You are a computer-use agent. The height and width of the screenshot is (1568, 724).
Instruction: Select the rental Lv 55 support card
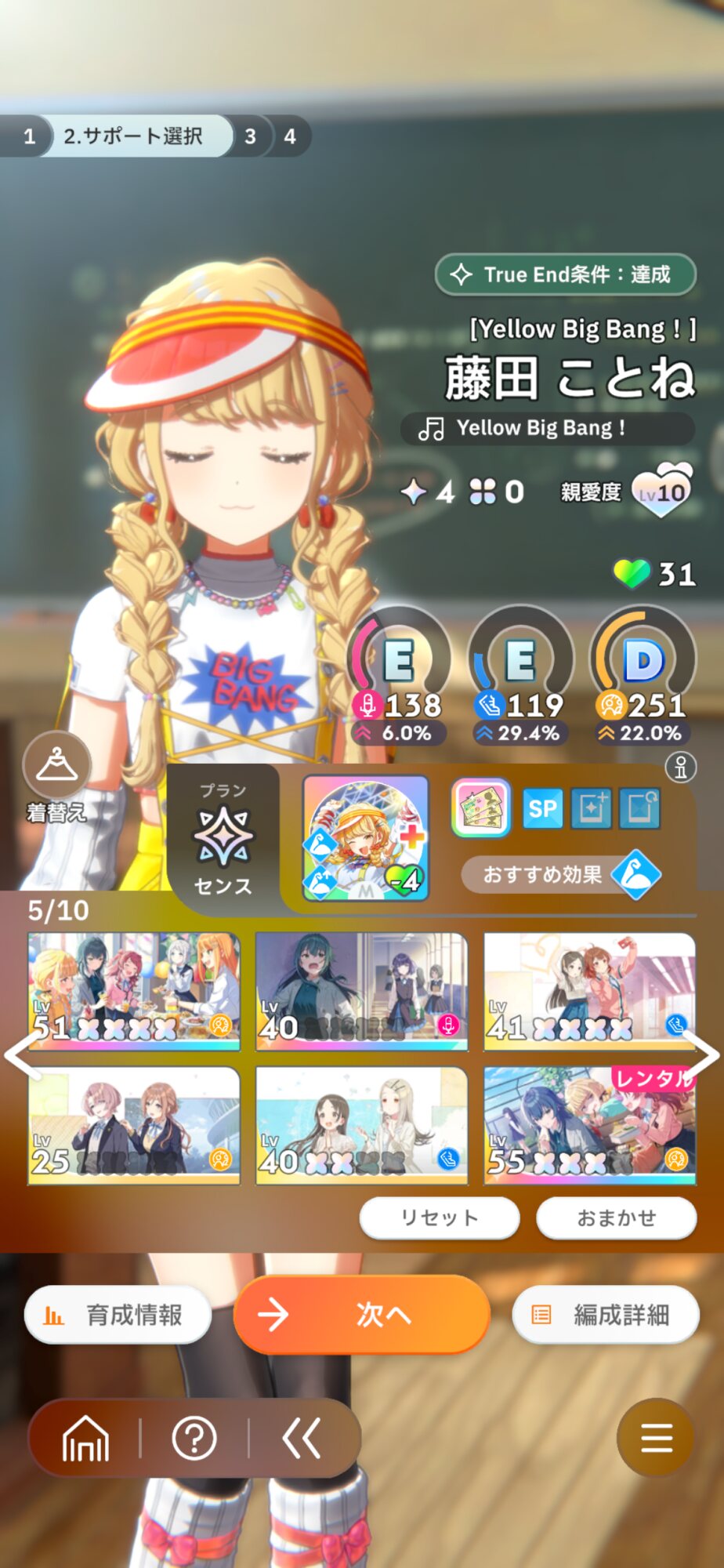click(x=590, y=1125)
